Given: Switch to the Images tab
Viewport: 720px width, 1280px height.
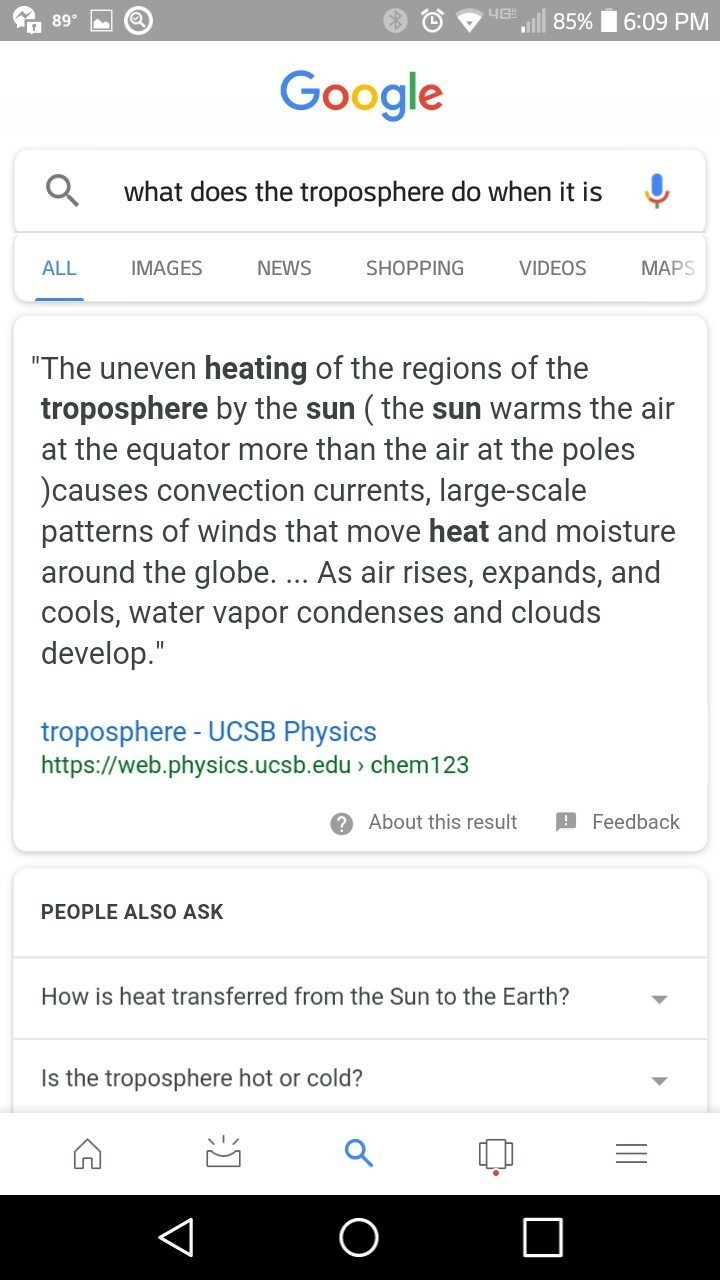Looking at the screenshot, I should click(166, 268).
